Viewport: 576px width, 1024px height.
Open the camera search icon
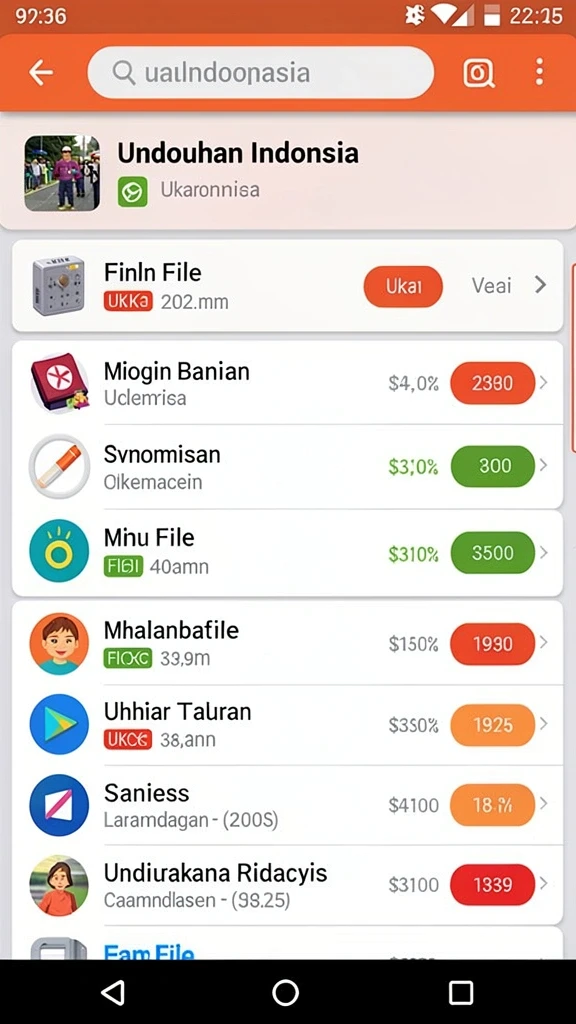click(x=479, y=72)
